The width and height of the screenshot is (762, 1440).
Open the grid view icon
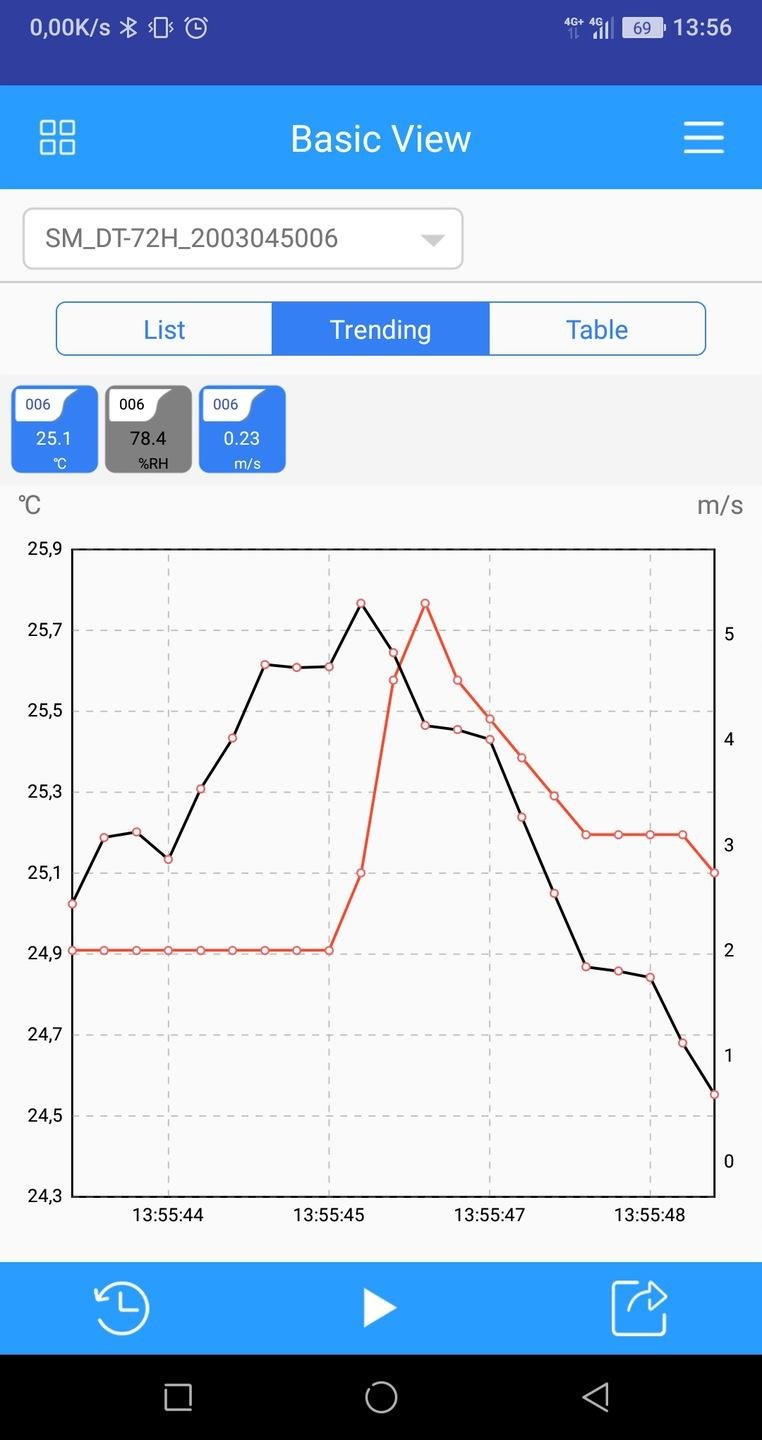57,138
